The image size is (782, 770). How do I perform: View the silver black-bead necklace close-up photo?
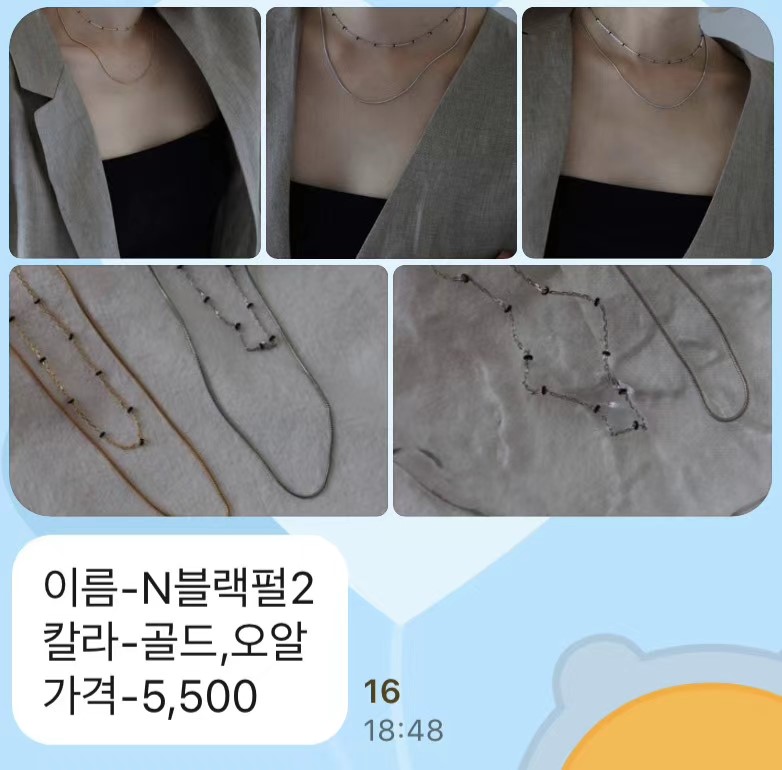coord(583,390)
